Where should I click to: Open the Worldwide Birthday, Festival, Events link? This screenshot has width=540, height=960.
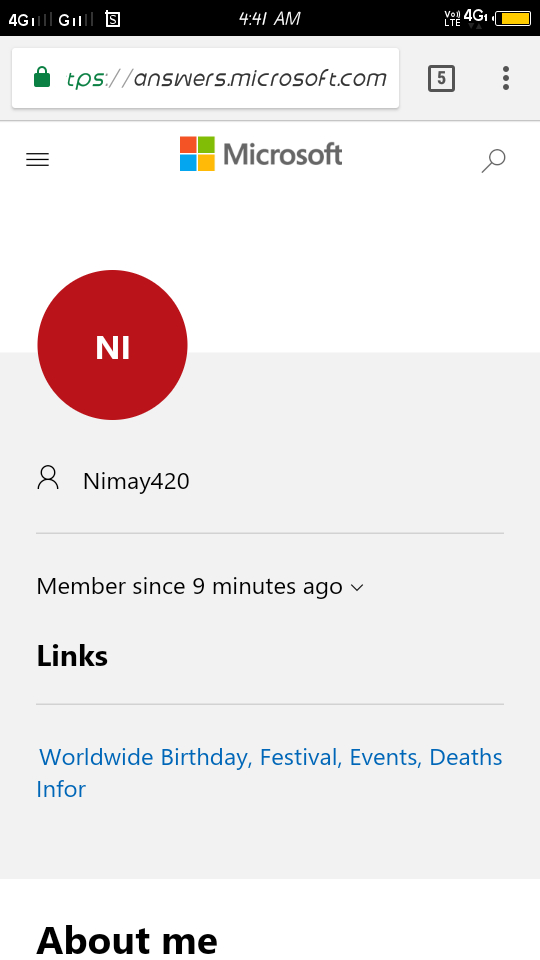(269, 773)
